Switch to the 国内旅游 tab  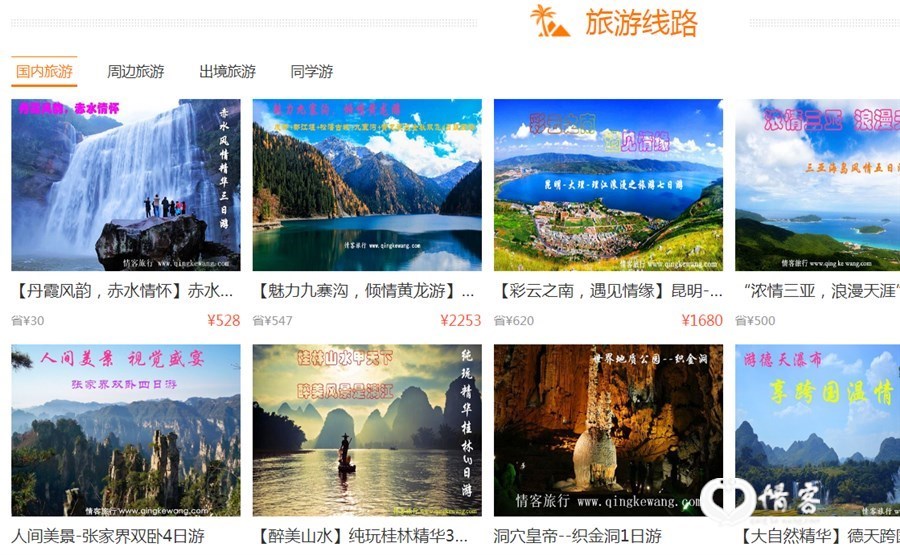[x=44, y=72]
